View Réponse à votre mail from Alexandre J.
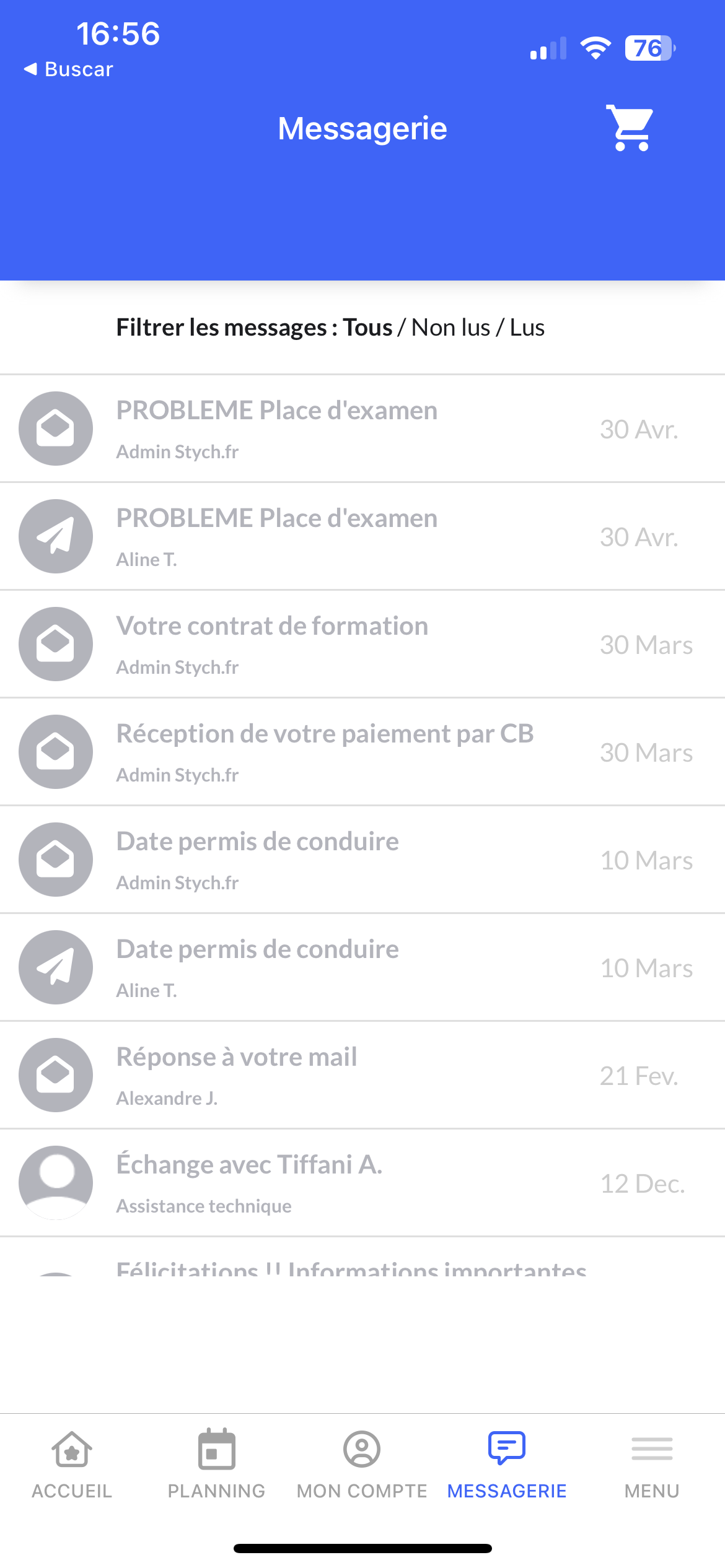 tap(362, 1075)
